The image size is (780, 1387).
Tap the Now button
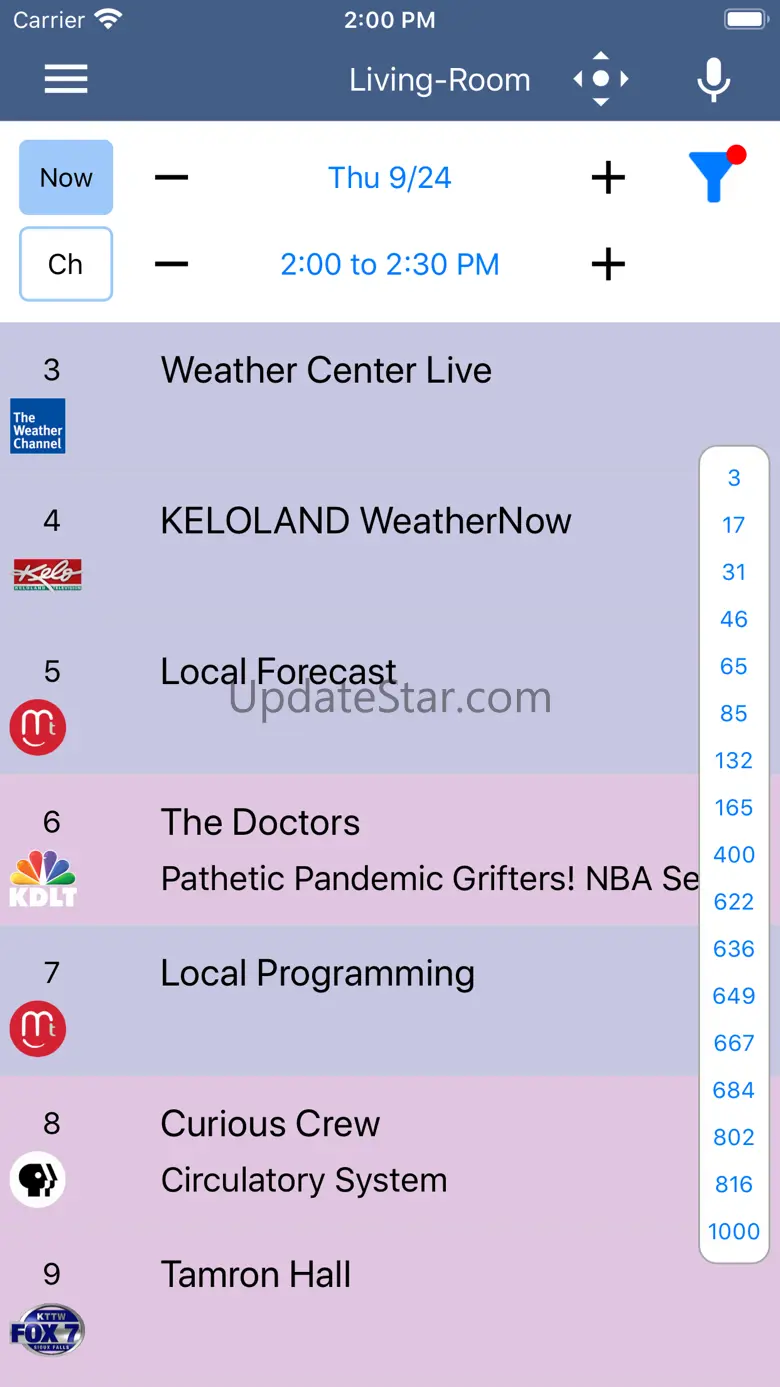click(66, 177)
